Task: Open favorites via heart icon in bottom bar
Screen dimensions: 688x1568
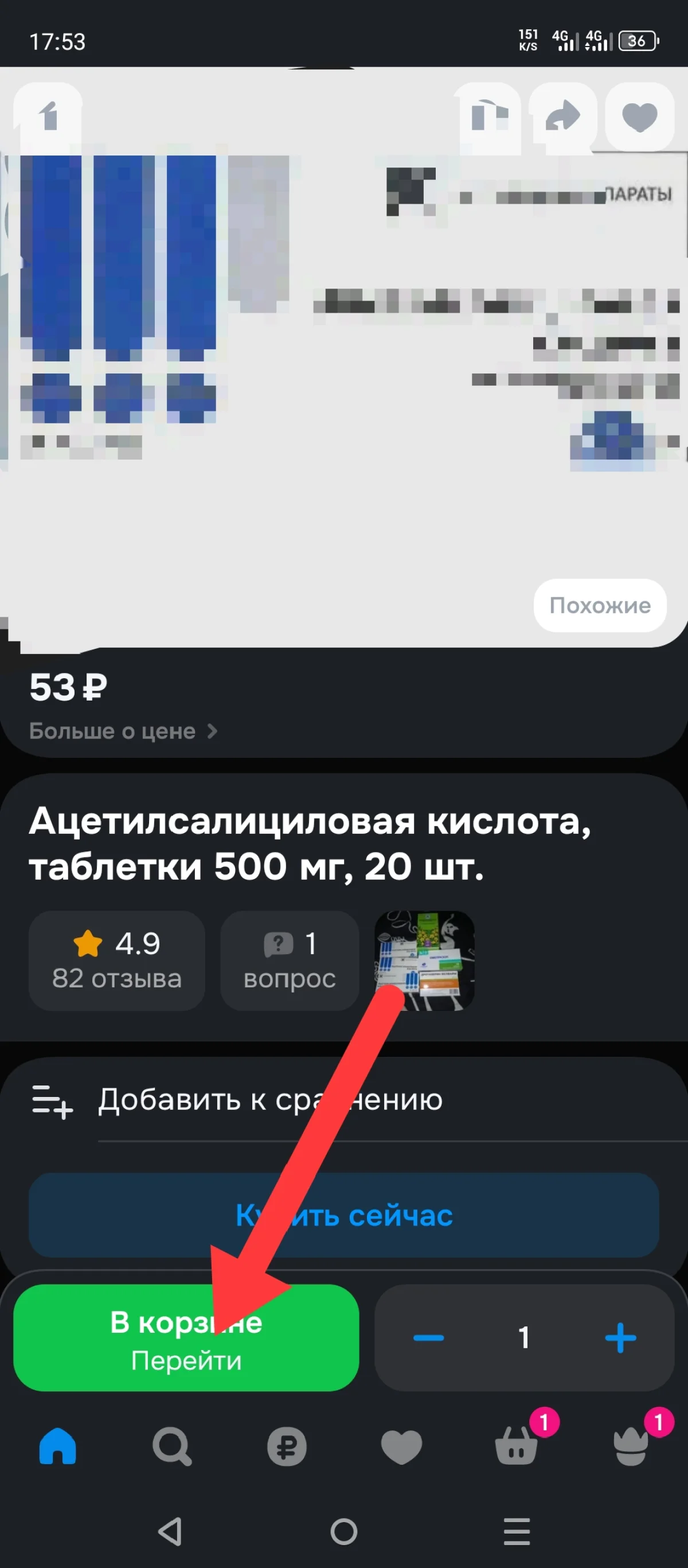Action: [400, 1448]
